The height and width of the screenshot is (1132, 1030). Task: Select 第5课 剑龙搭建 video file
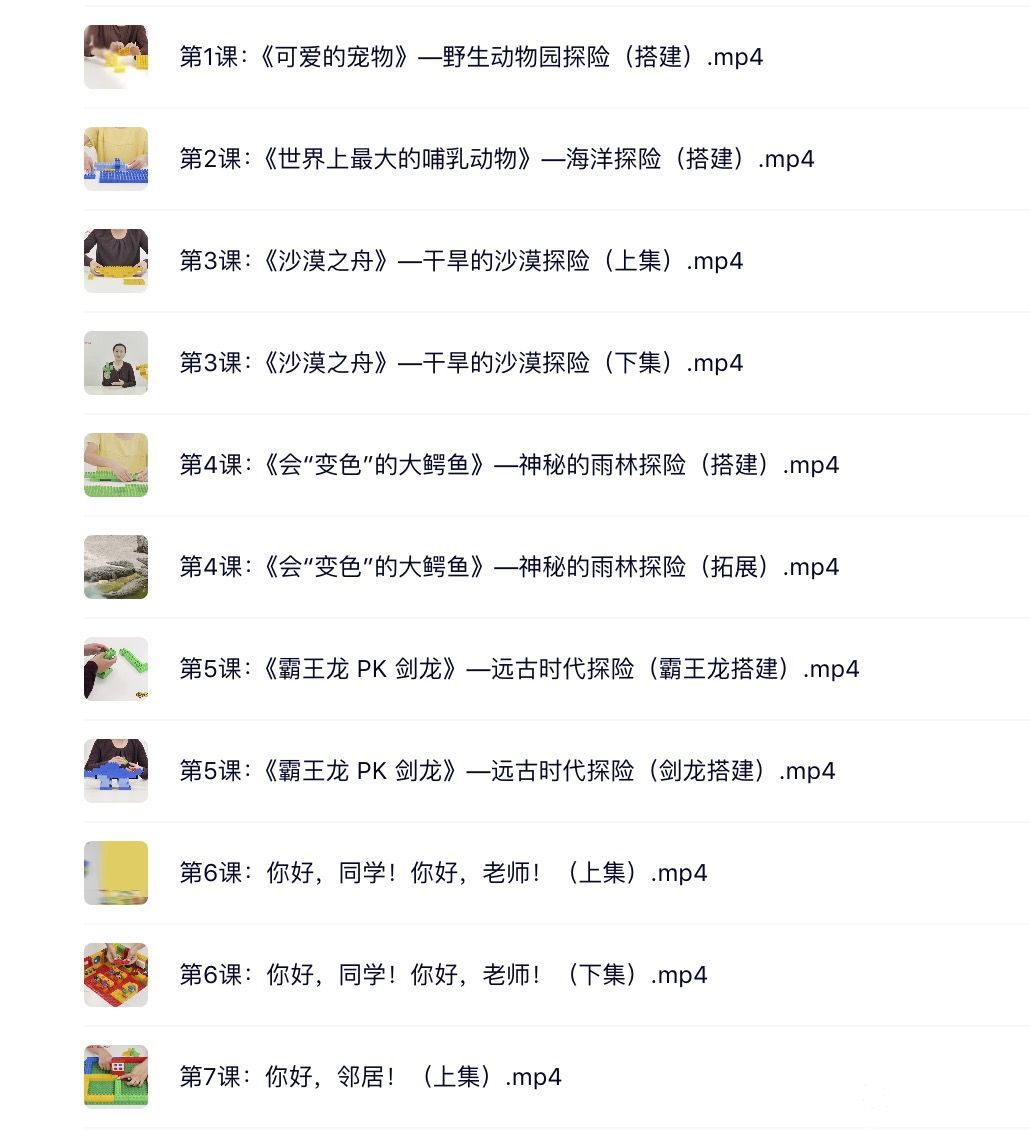pos(506,771)
